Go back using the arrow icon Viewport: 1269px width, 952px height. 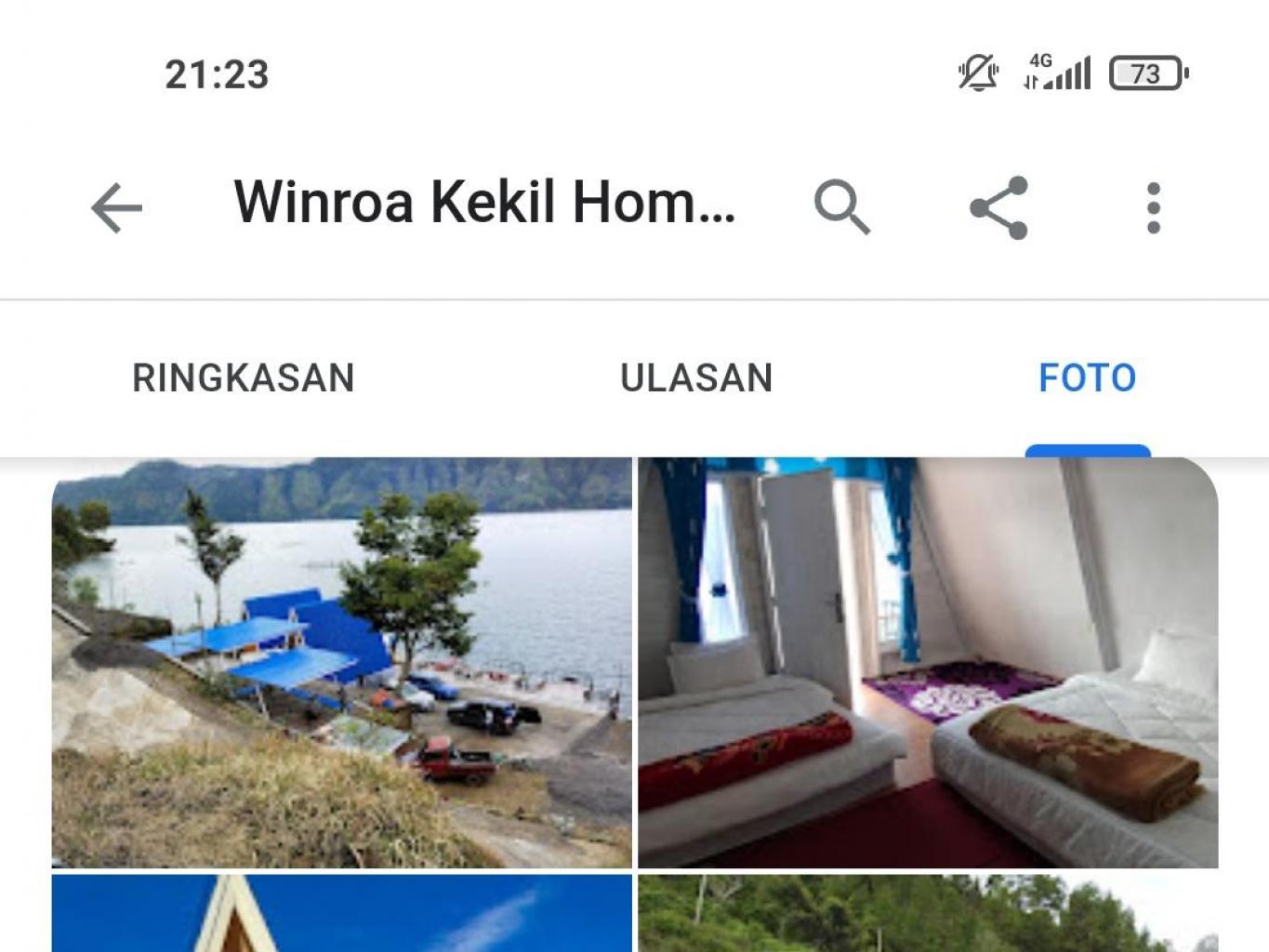(116, 206)
